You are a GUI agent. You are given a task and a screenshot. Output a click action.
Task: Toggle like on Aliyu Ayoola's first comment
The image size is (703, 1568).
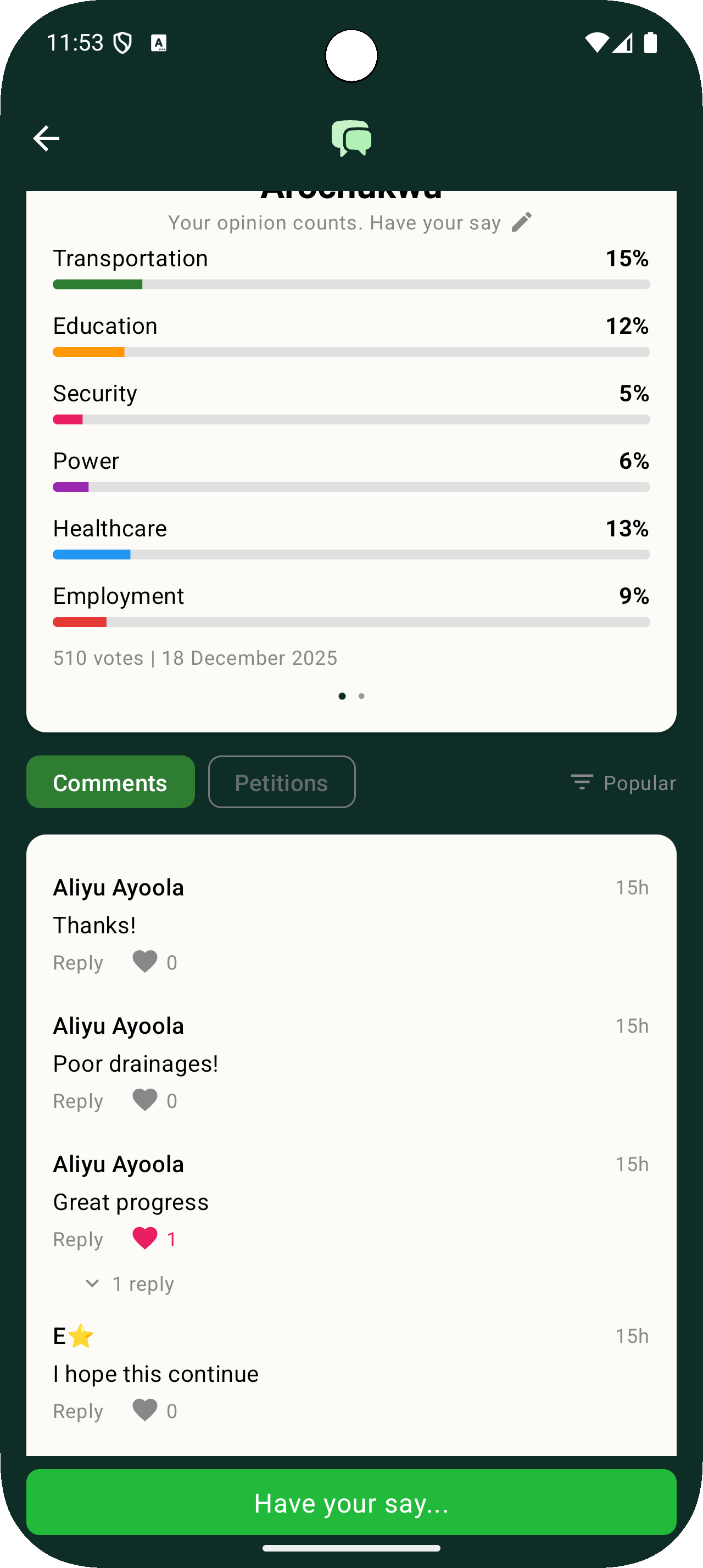tap(145, 962)
